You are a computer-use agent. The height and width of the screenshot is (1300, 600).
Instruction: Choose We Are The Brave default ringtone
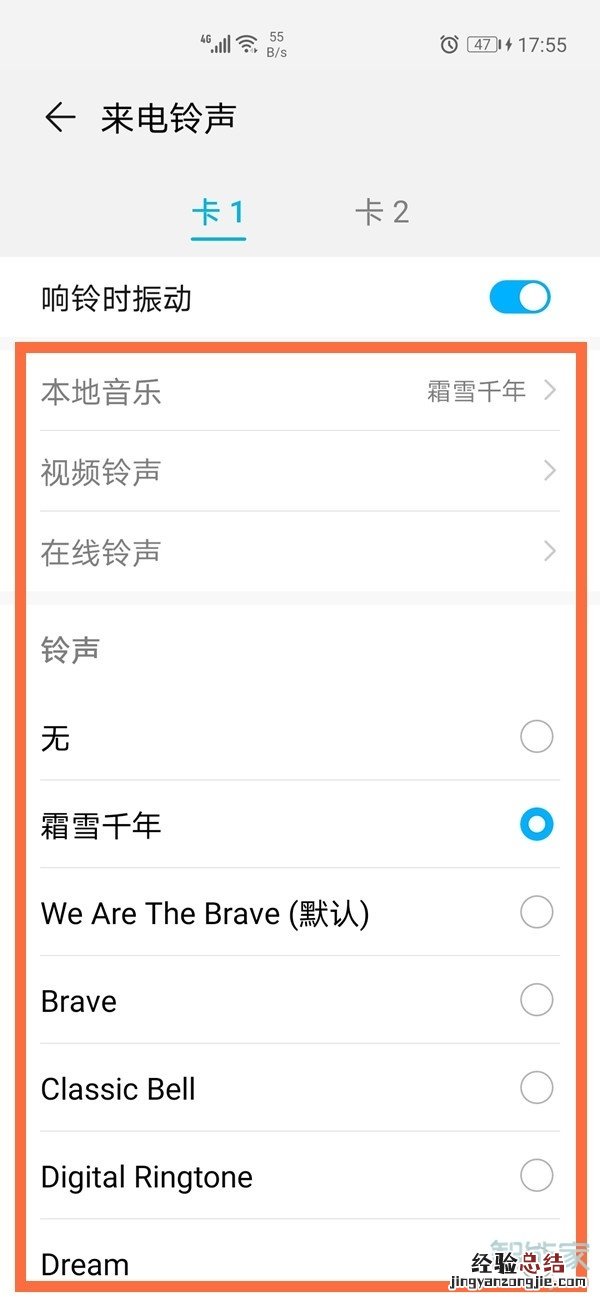click(536, 912)
